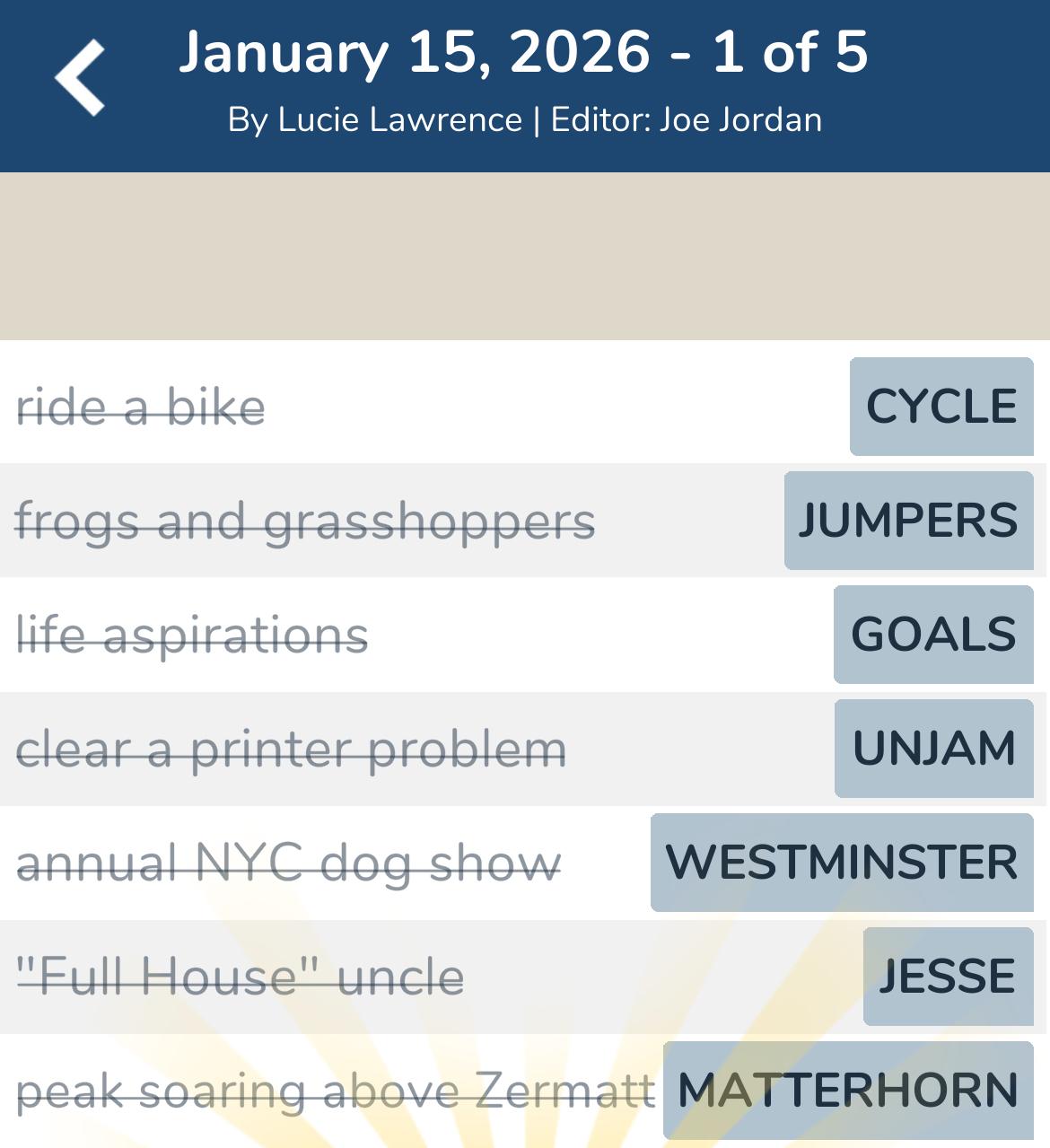Click the beige empty area below the header
Image resolution: width=1050 pixels, height=1148 pixels.
525,256
